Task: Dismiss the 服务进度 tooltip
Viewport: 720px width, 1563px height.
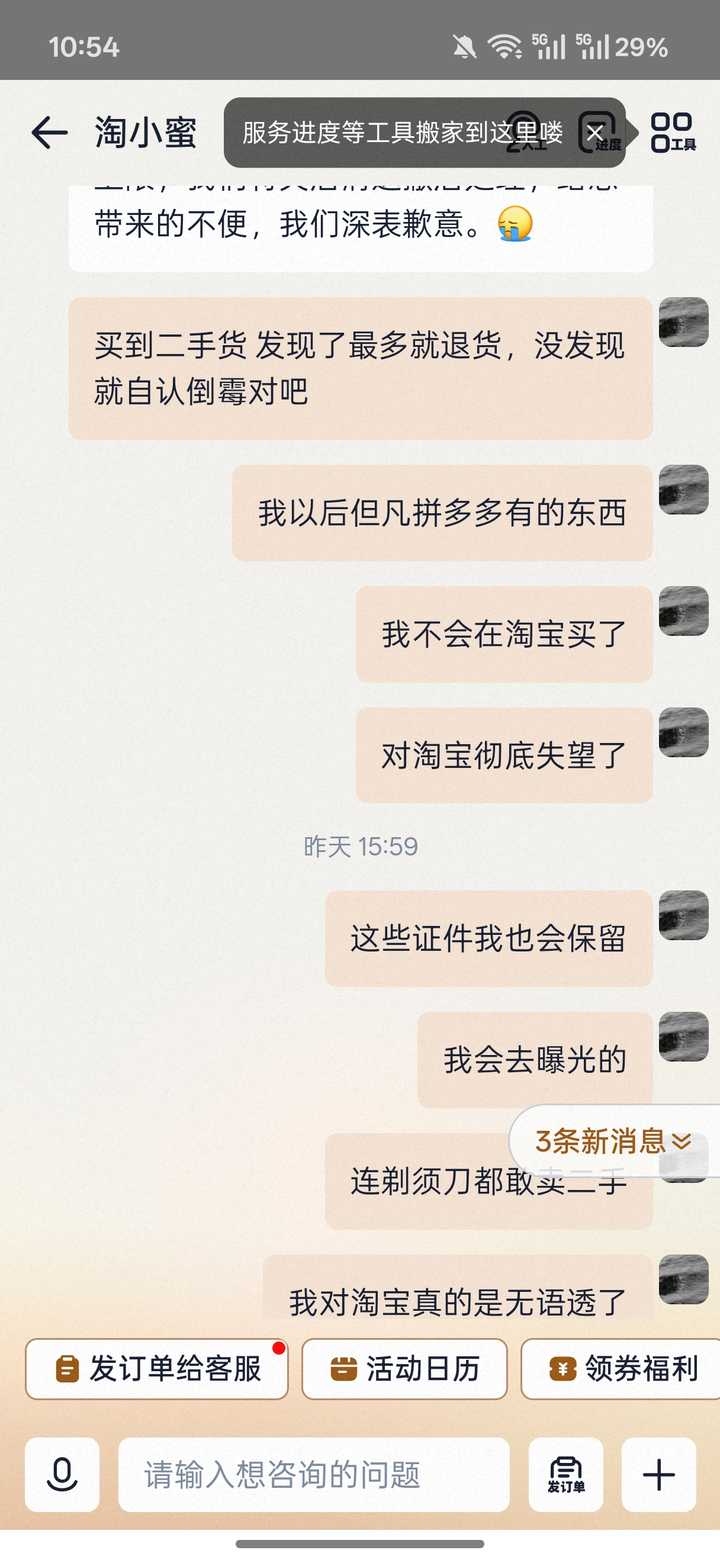Action: click(x=595, y=132)
